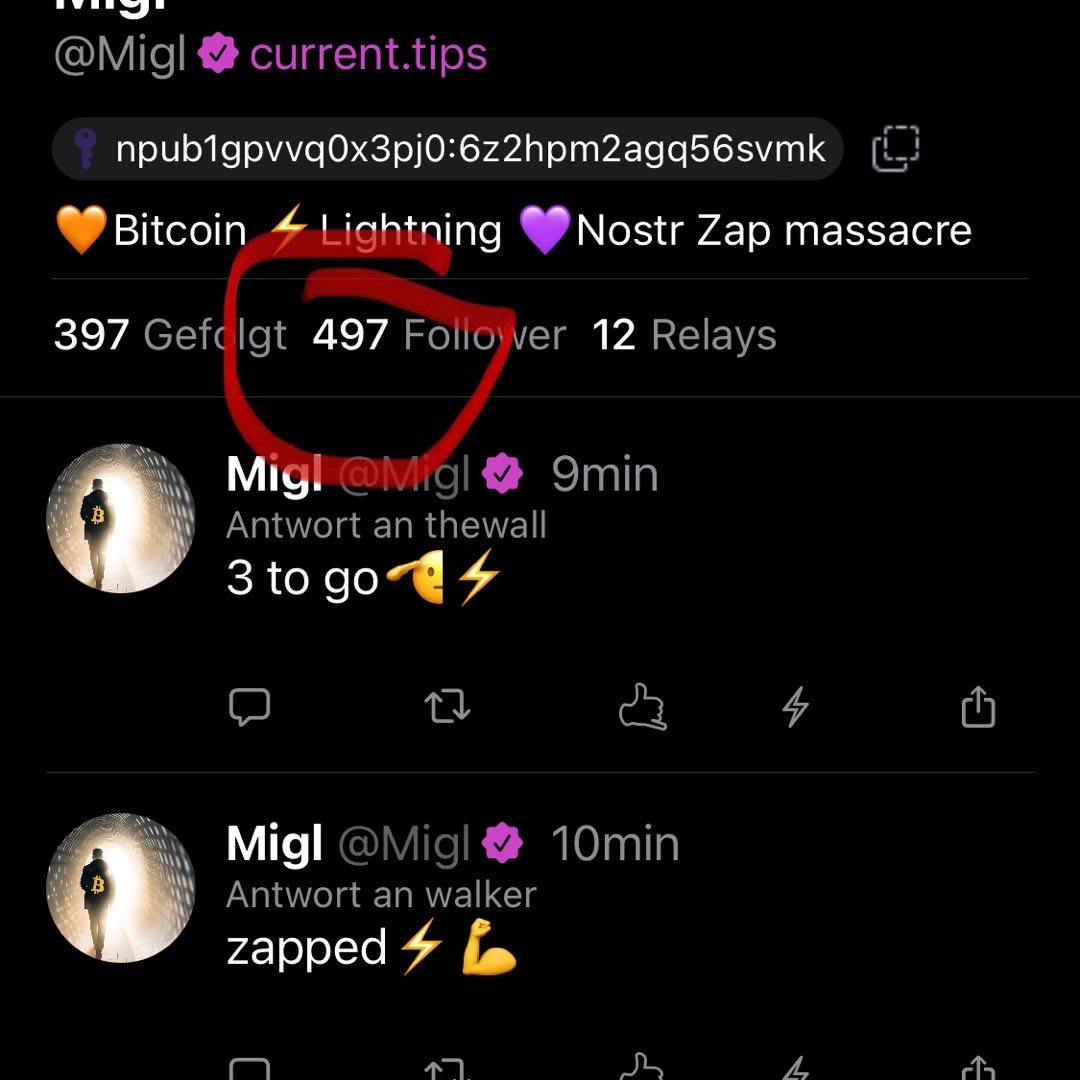1080x1080 pixels.
Task: Open the 12 Relays list
Action: pos(684,335)
